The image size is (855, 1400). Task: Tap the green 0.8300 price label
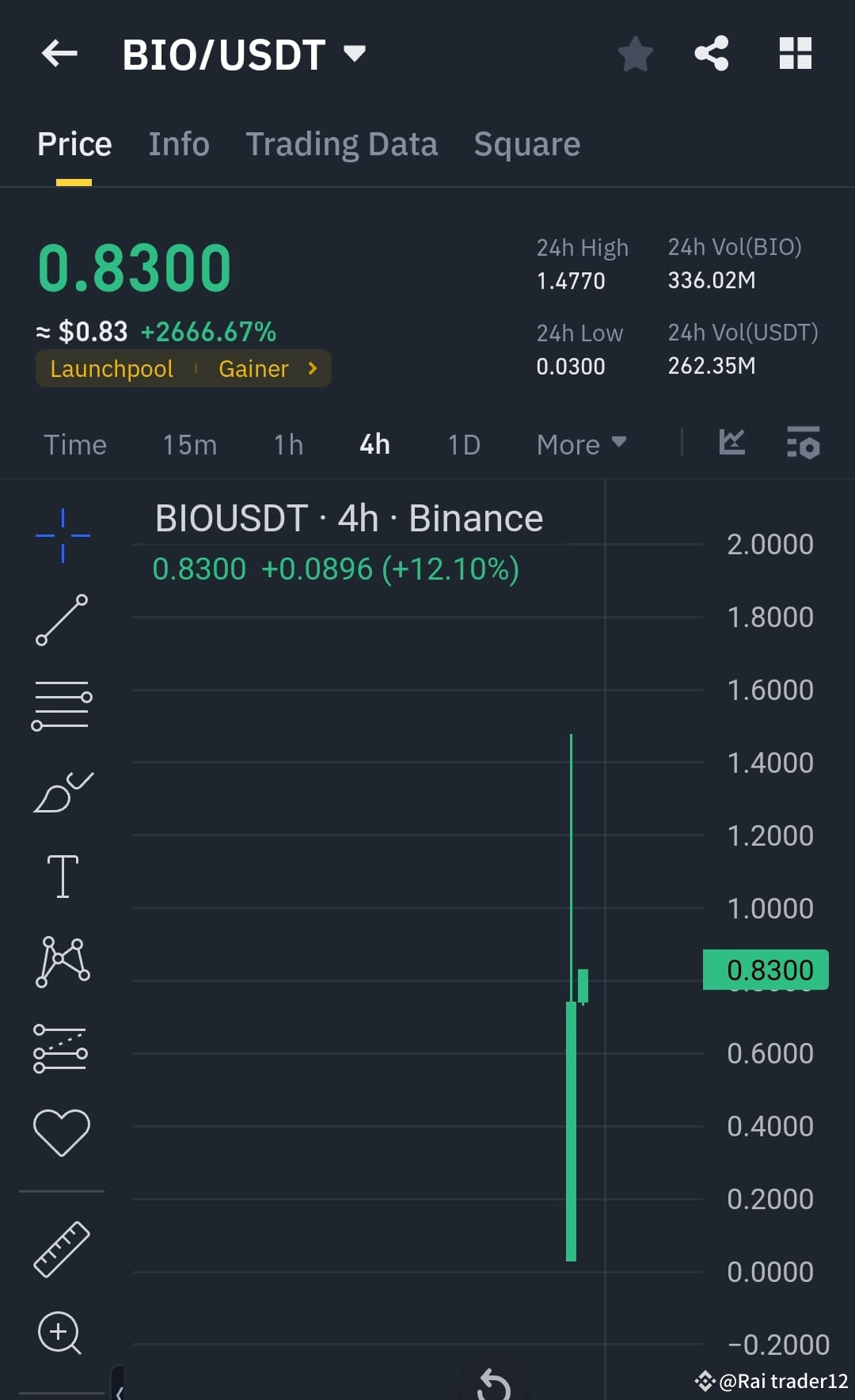coord(765,968)
